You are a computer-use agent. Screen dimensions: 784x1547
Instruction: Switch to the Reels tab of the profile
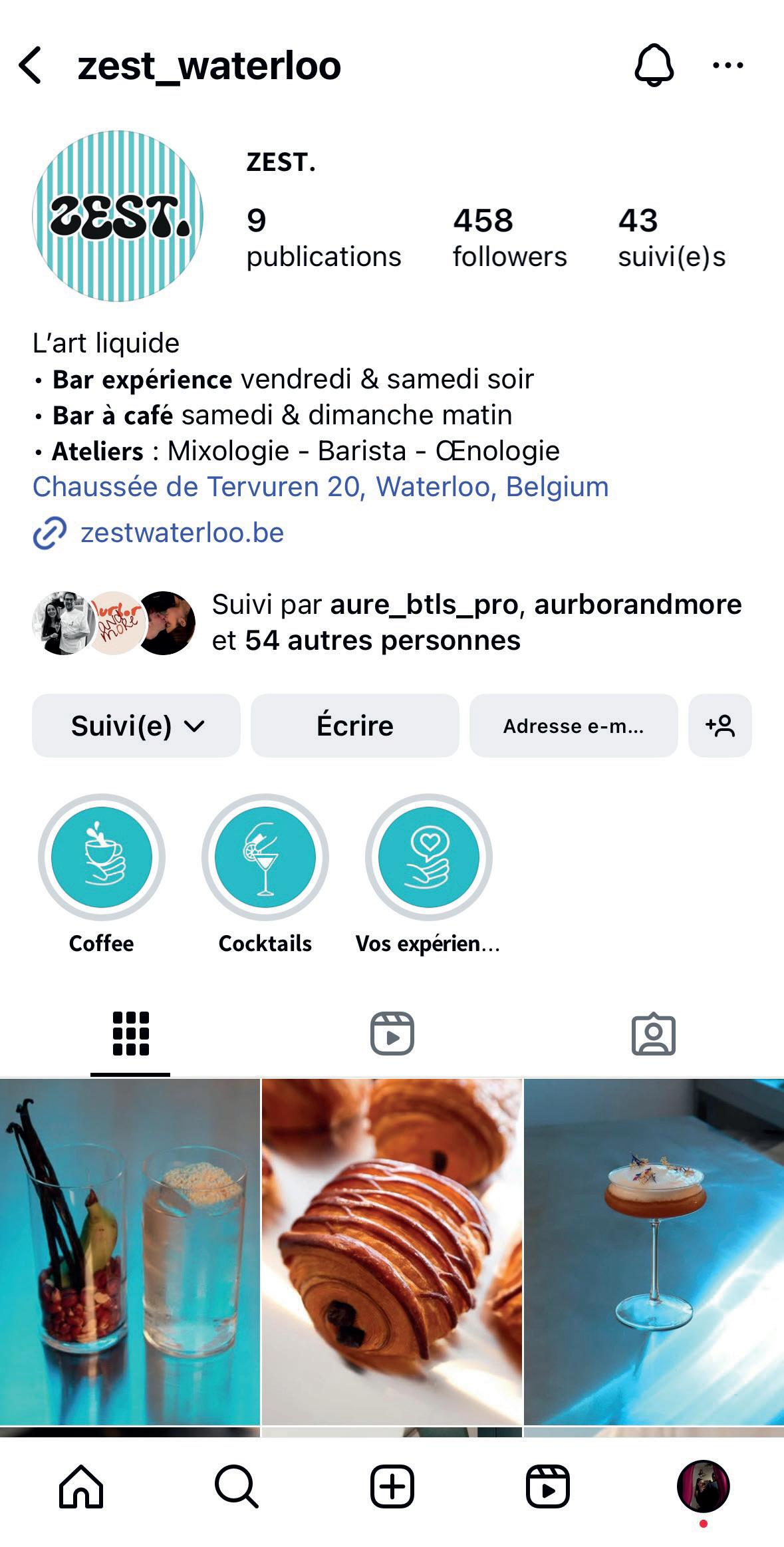coord(392,1034)
